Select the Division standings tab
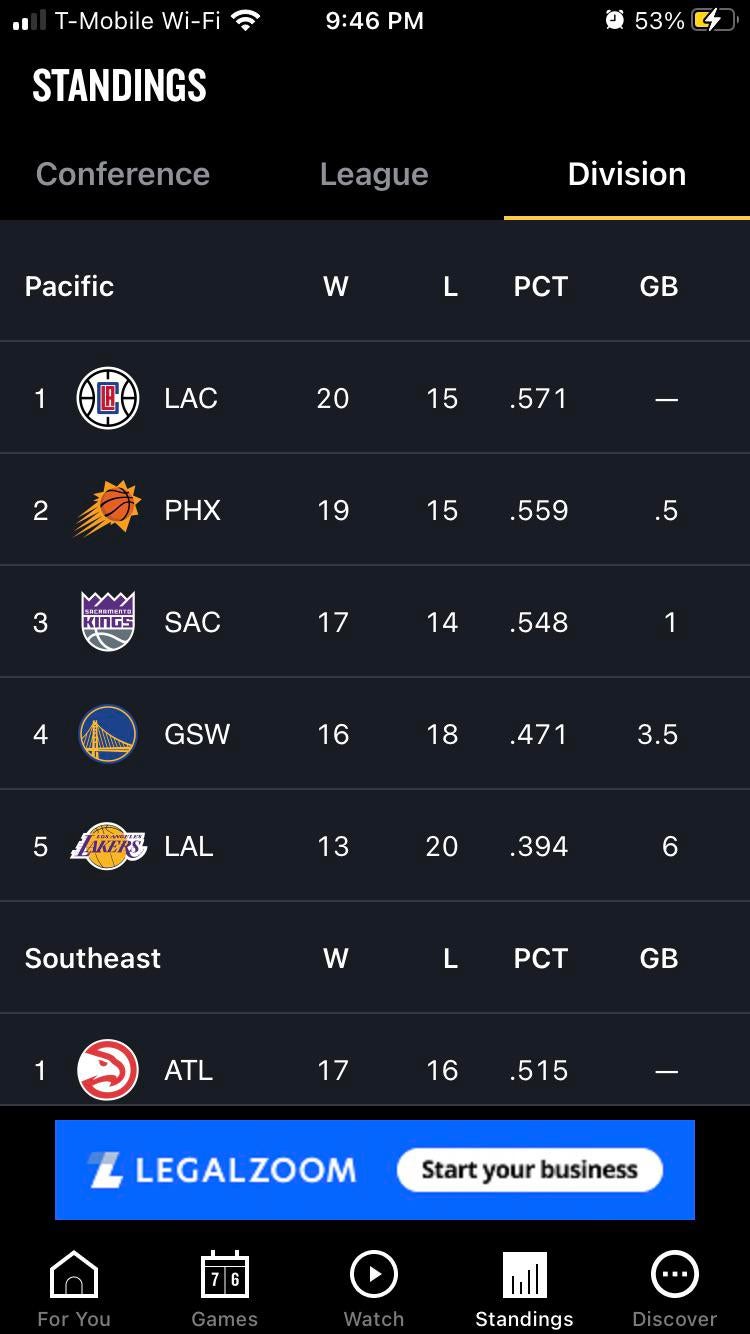 pyautogui.click(x=627, y=174)
